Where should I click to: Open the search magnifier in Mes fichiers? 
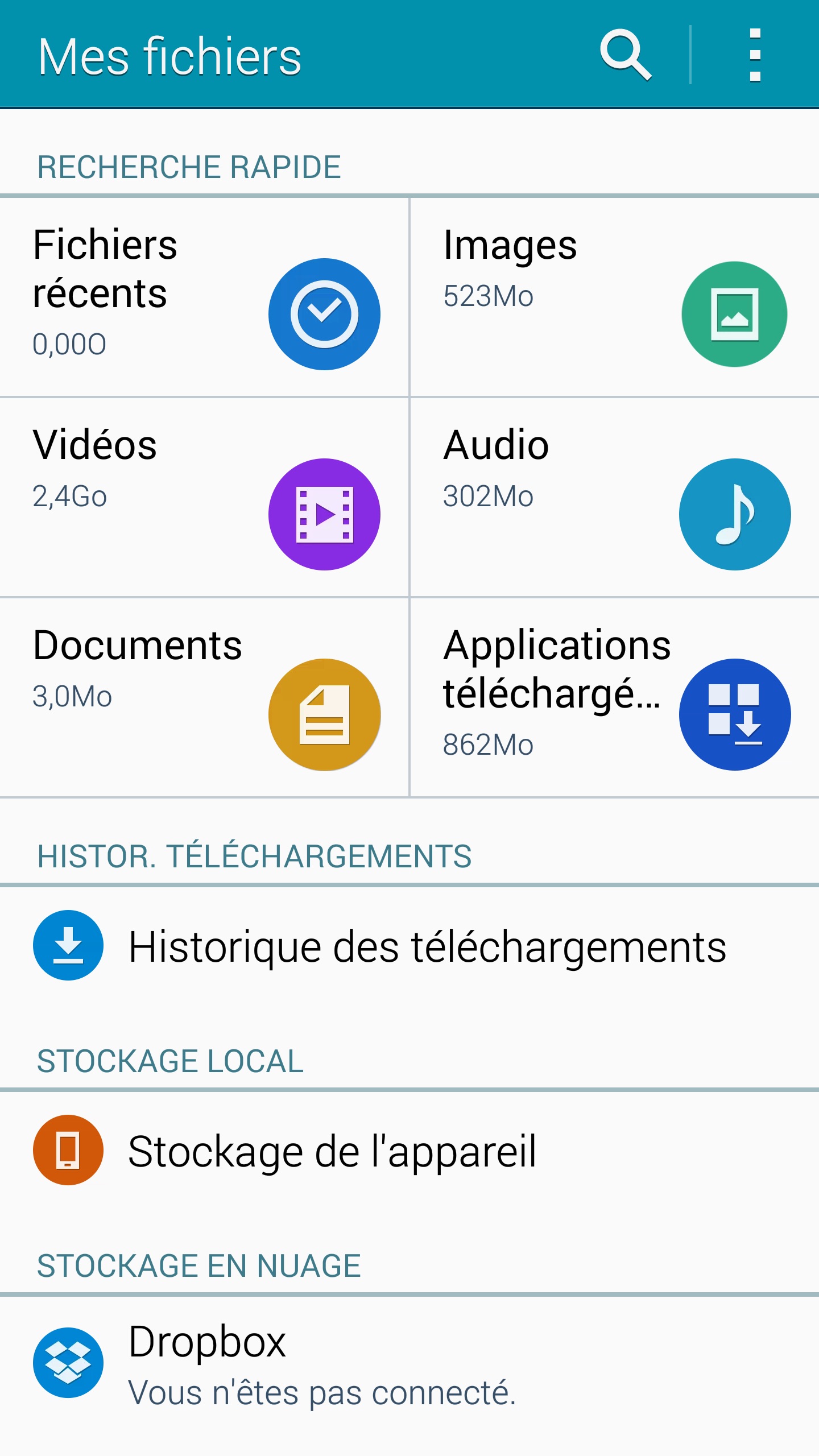(x=626, y=55)
